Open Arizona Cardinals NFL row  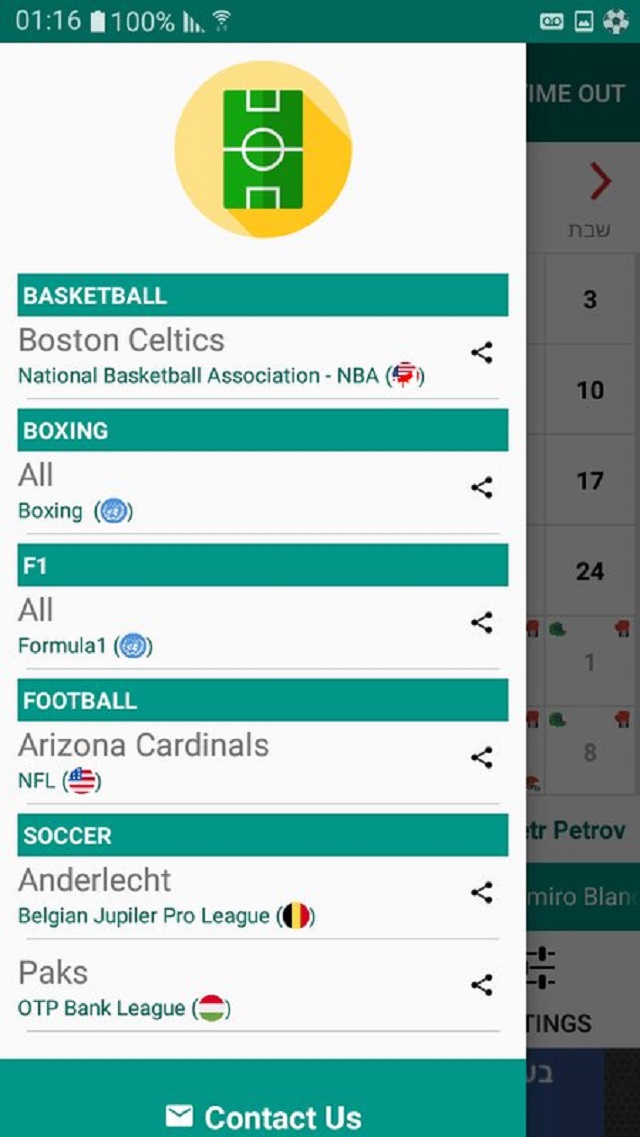[x=220, y=761]
